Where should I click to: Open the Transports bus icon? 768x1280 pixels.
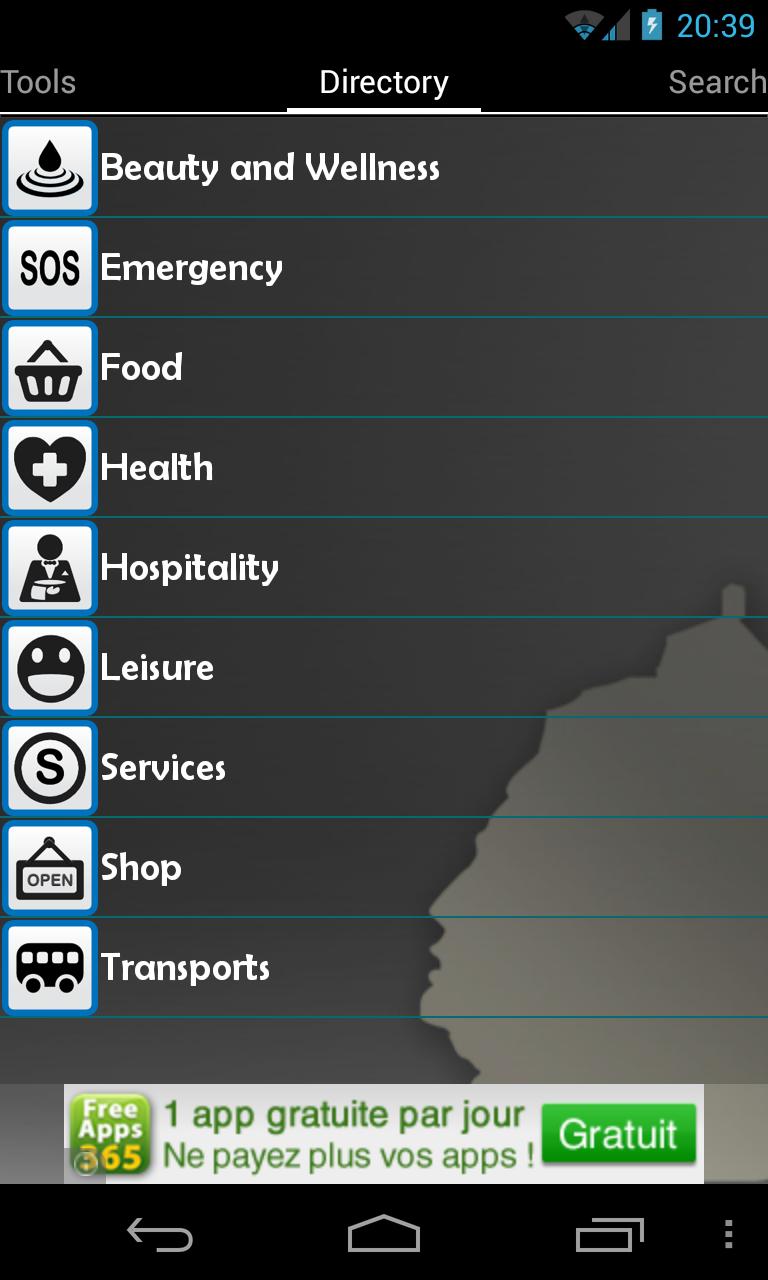tap(50, 967)
